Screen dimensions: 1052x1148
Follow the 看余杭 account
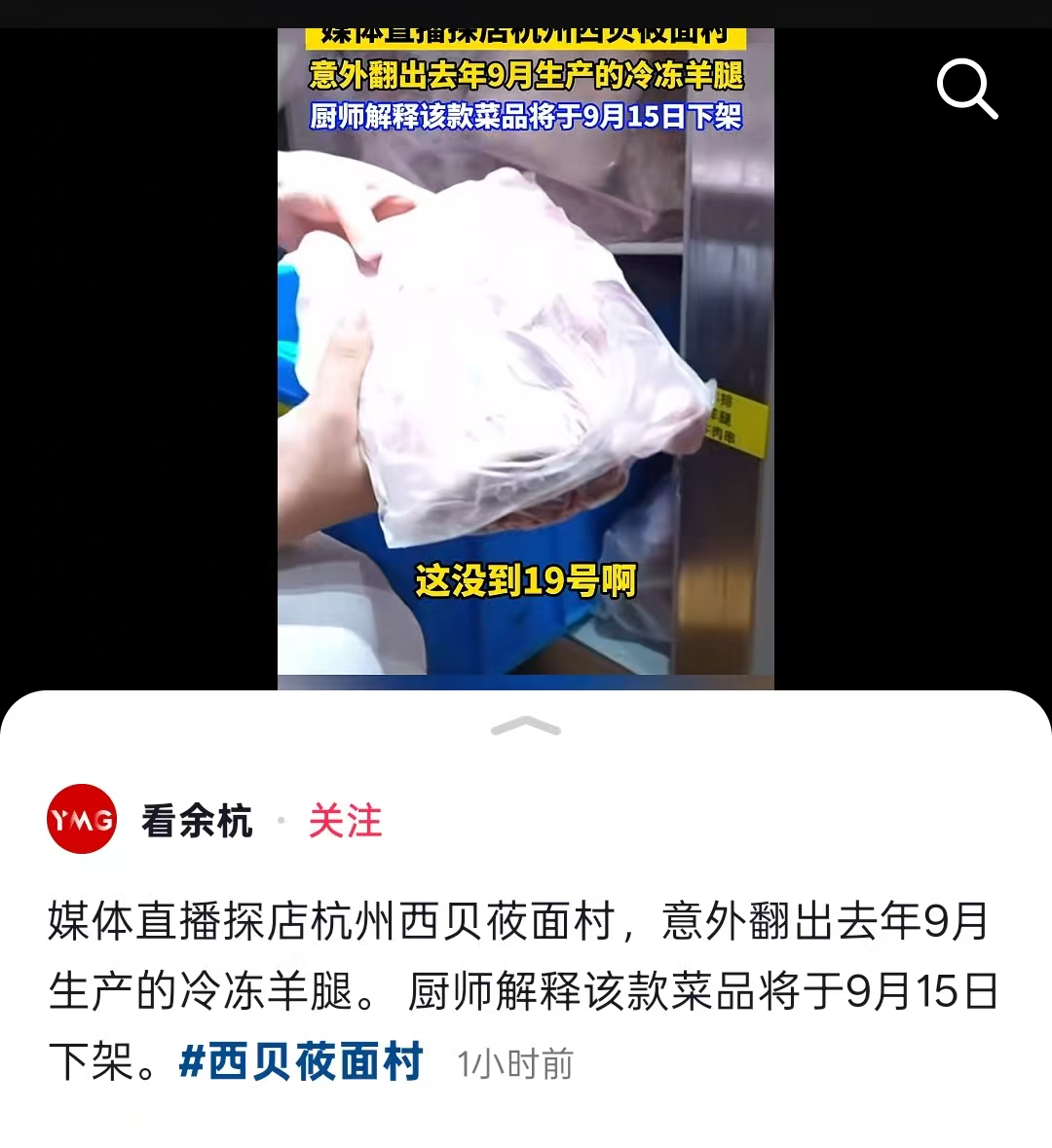coord(345,821)
